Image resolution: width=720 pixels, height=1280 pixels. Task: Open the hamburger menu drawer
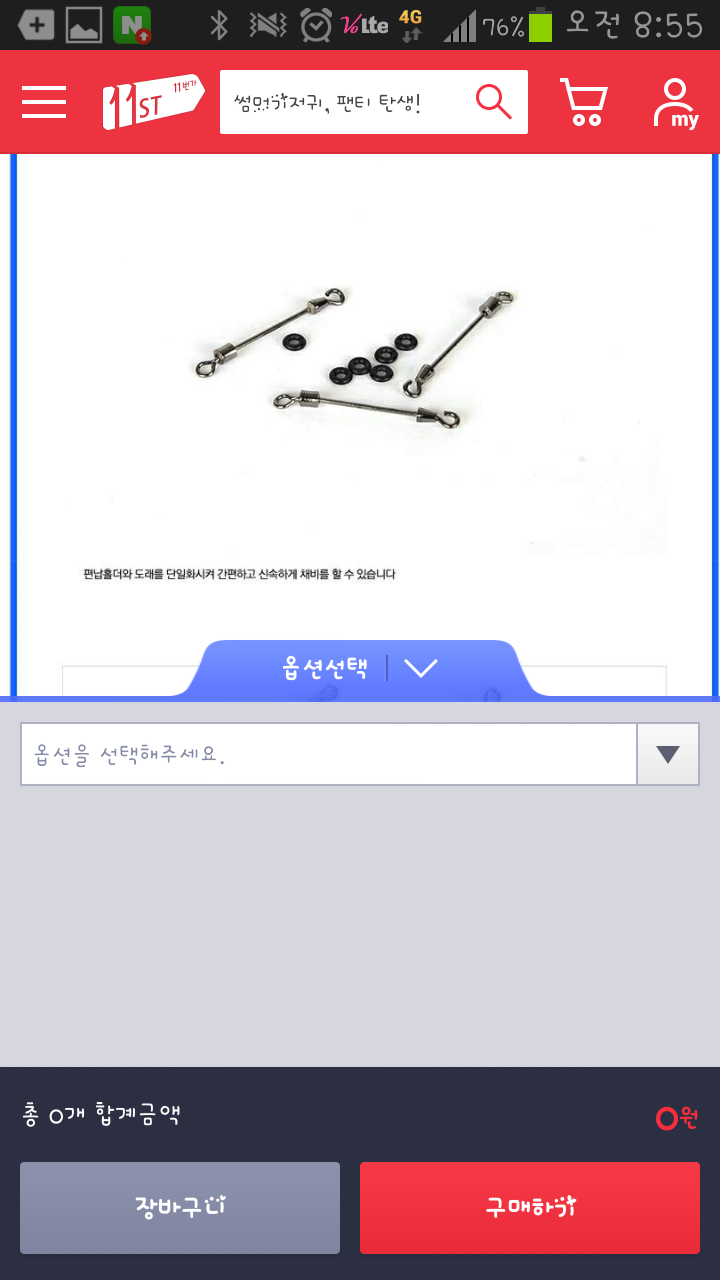44,102
